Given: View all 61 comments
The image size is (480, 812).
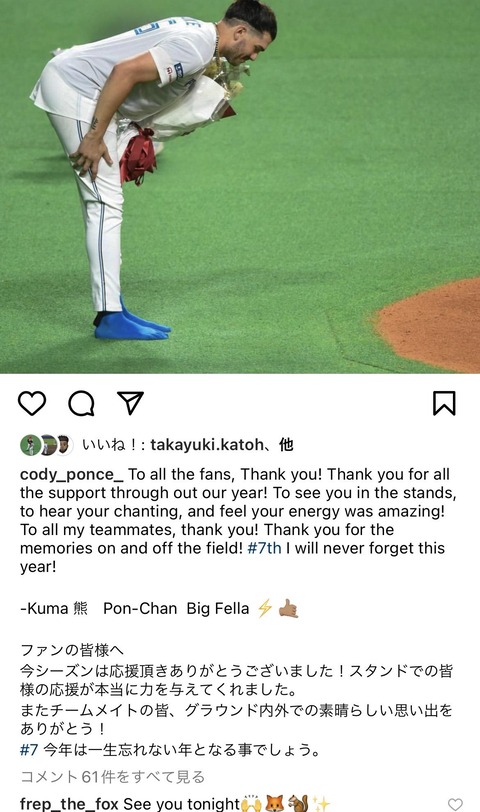Looking at the screenshot, I should [112, 776].
